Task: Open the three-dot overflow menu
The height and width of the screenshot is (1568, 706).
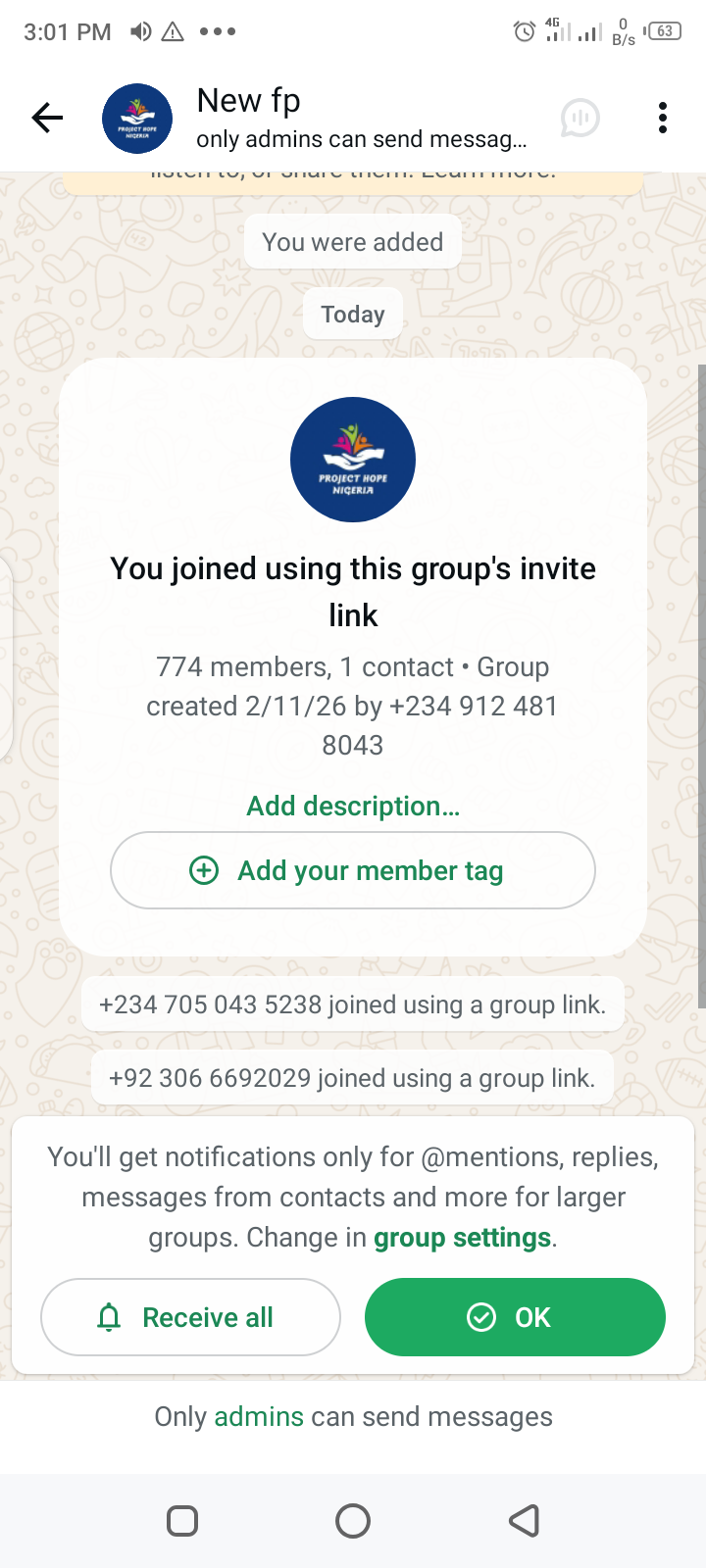Action: click(663, 119)
